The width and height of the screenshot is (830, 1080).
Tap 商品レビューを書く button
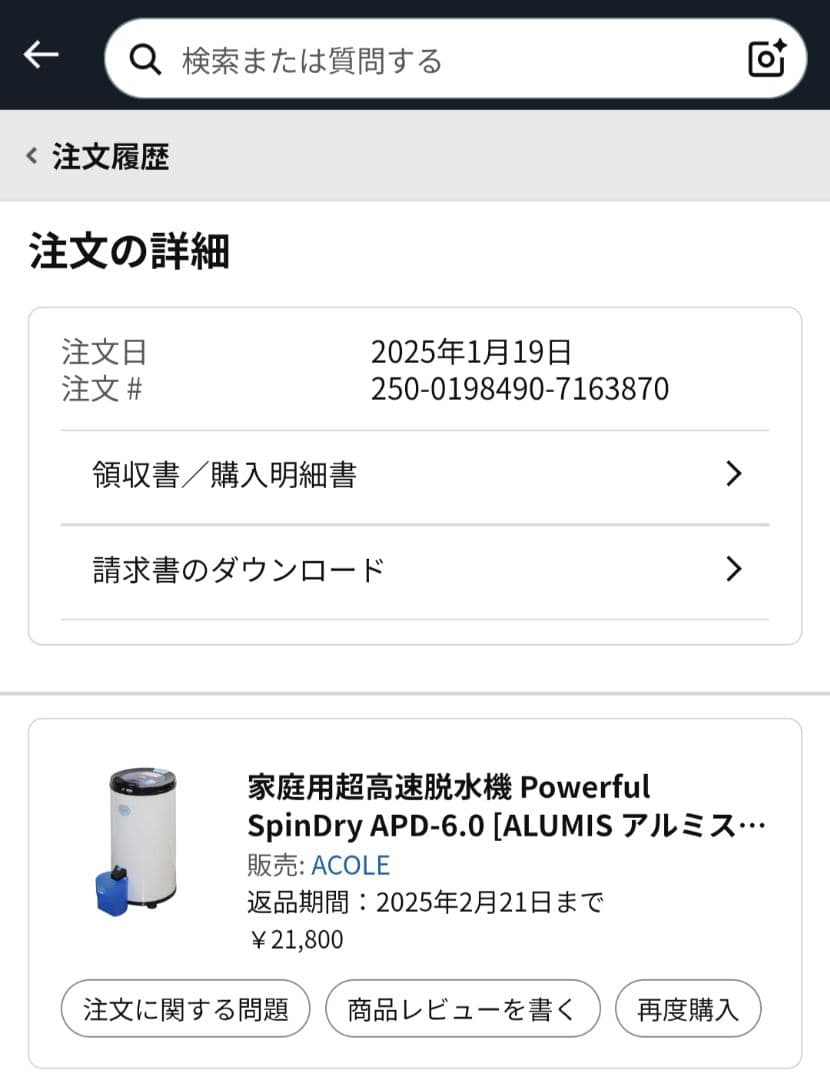(x=462, y=1008)
